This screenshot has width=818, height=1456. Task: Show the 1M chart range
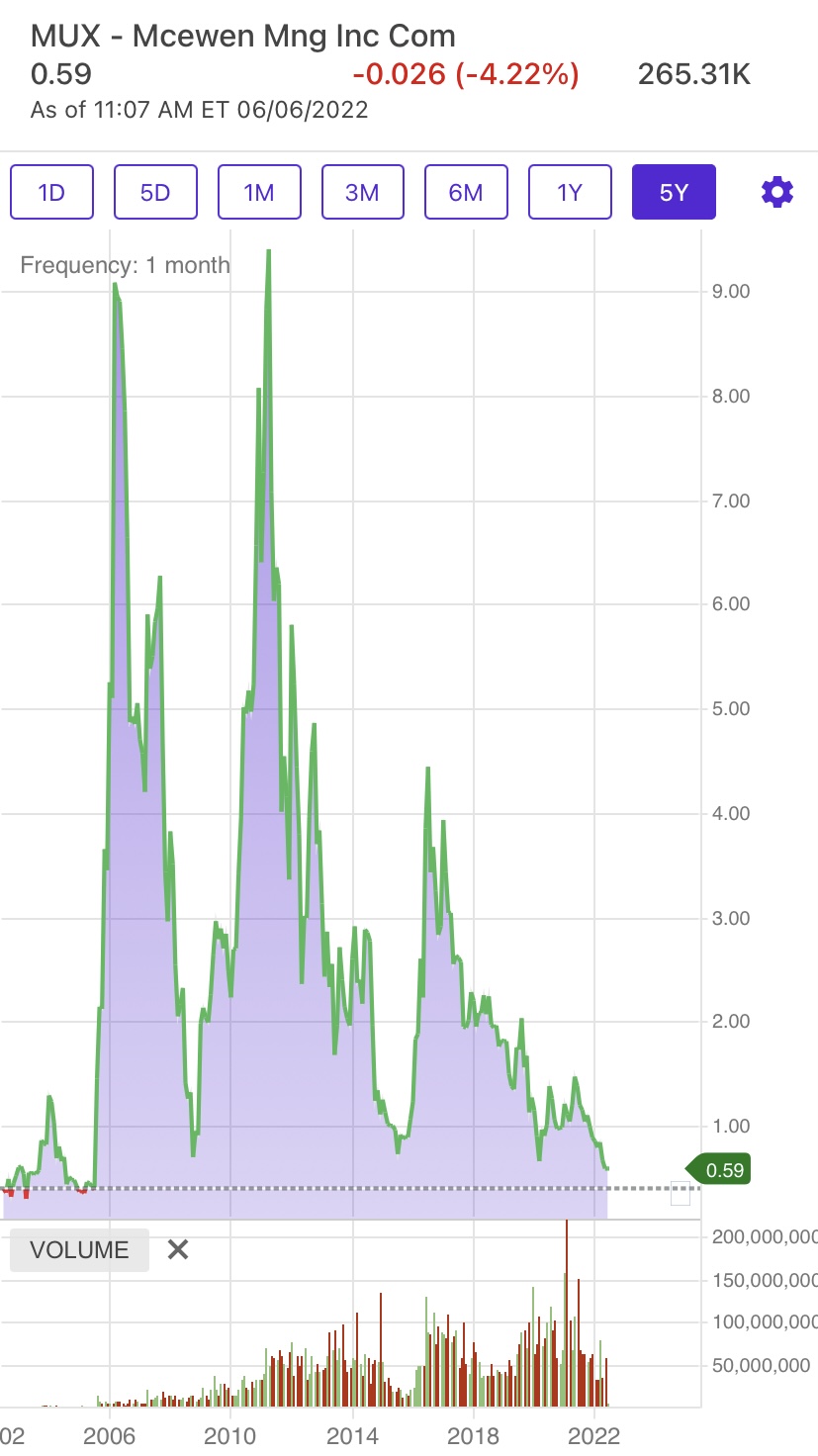coord(259,192)
